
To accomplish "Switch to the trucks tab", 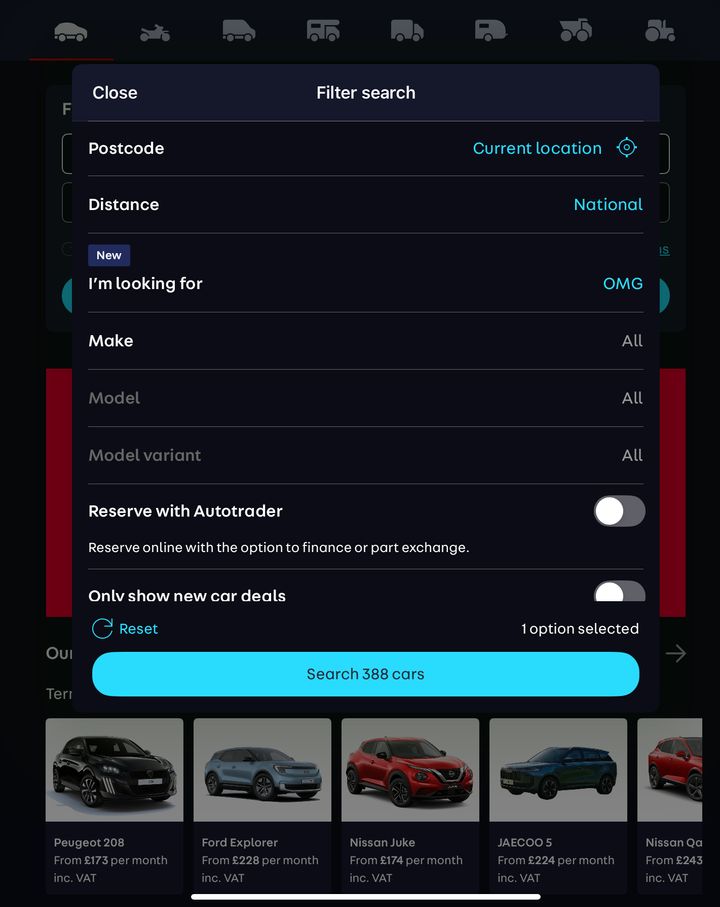I will 407,31.
